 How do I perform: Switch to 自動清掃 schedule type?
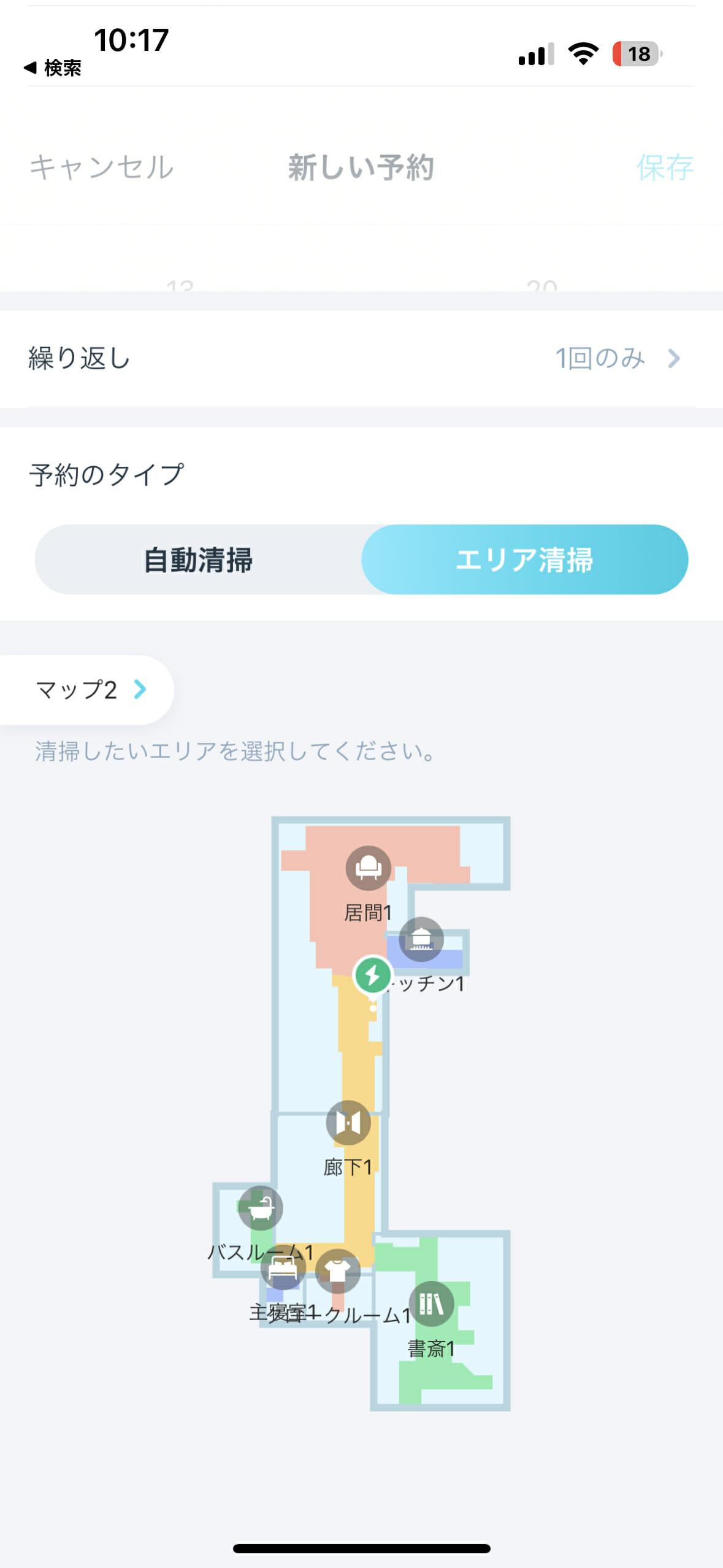198,559
